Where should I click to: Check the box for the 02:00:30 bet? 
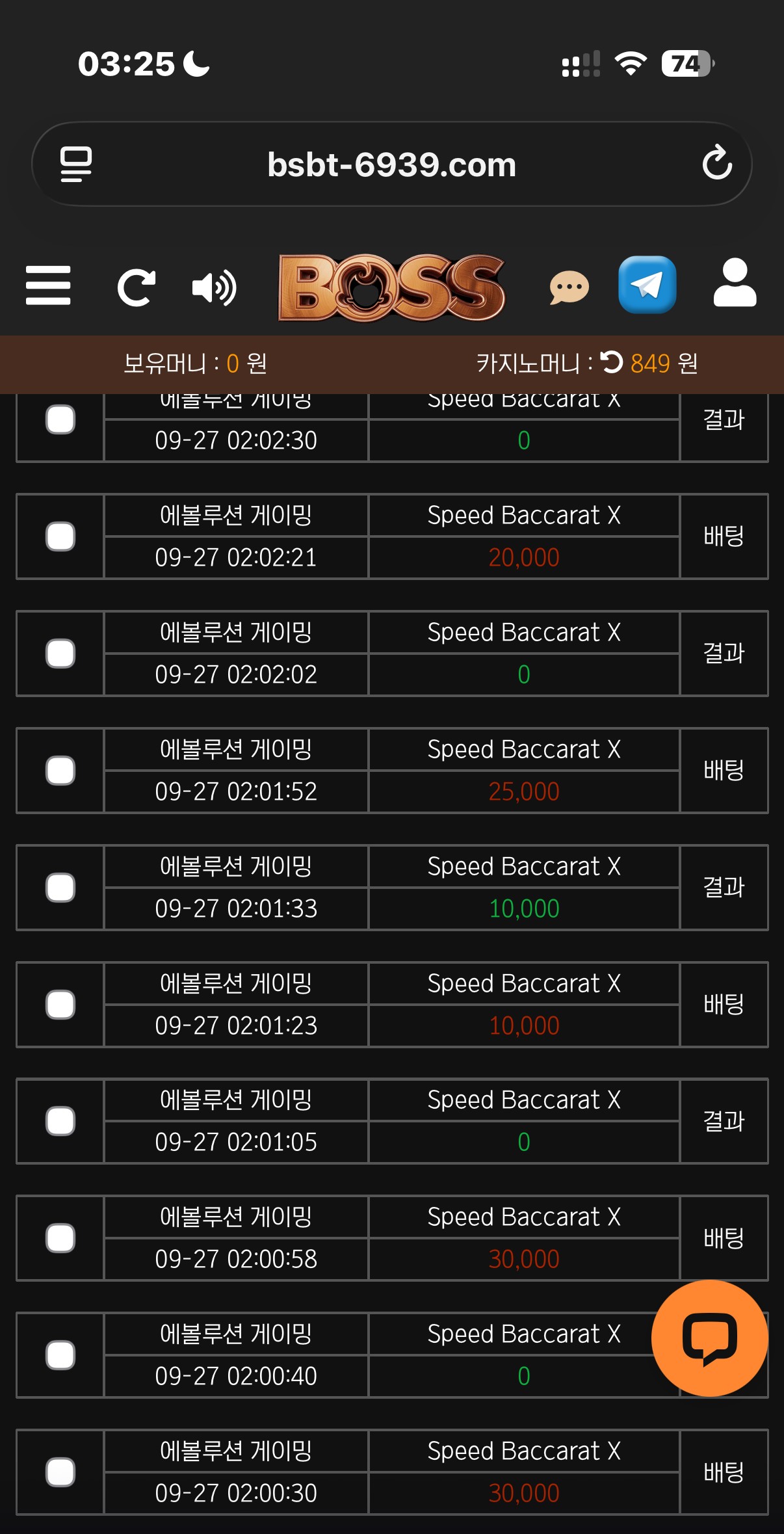(60, 1472)
